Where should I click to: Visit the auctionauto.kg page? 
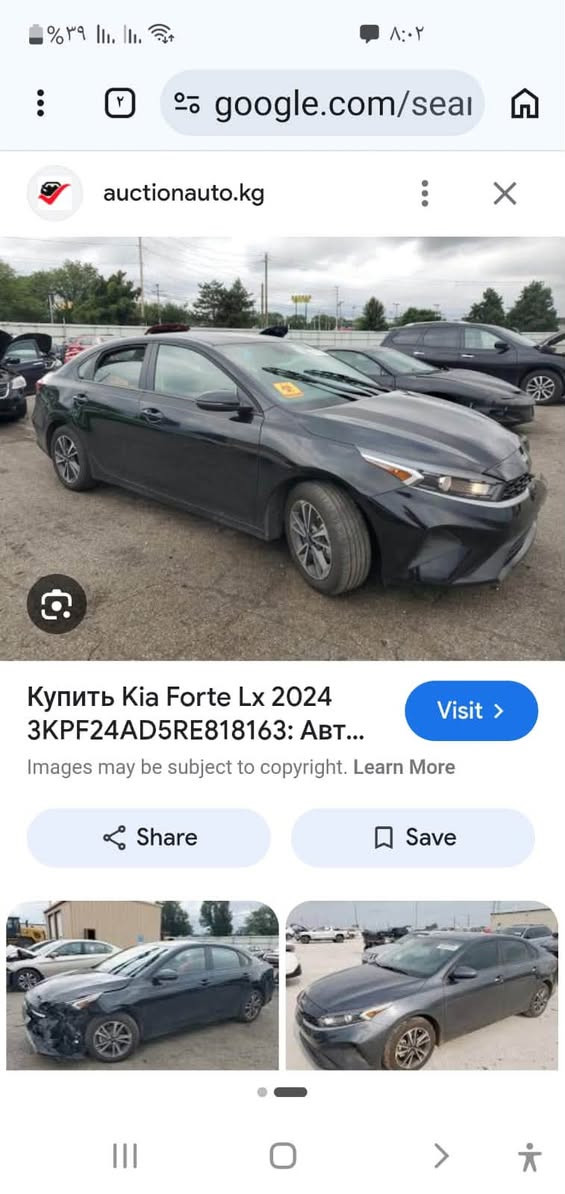[x=471, y=710]
